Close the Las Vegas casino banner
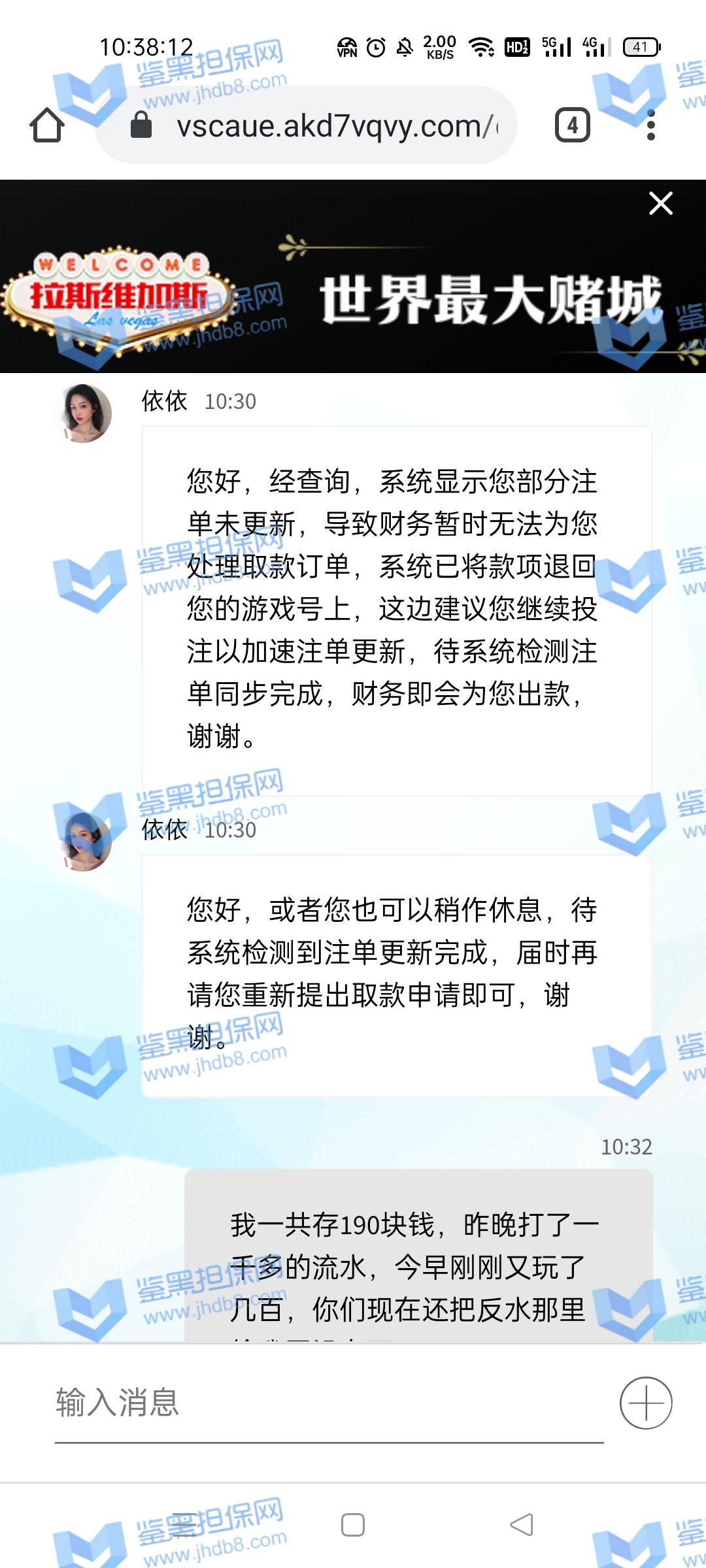 (x=660, y=203)
